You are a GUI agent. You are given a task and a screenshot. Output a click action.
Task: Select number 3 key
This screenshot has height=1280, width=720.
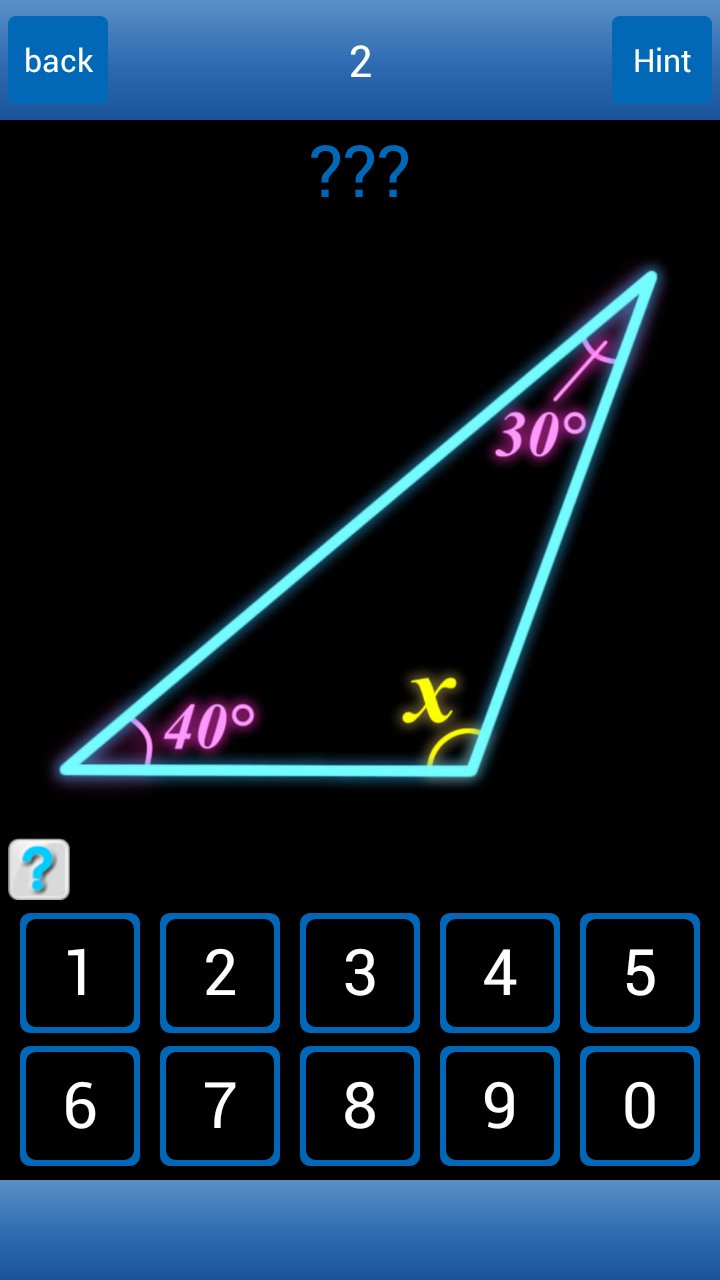(360, 972)
